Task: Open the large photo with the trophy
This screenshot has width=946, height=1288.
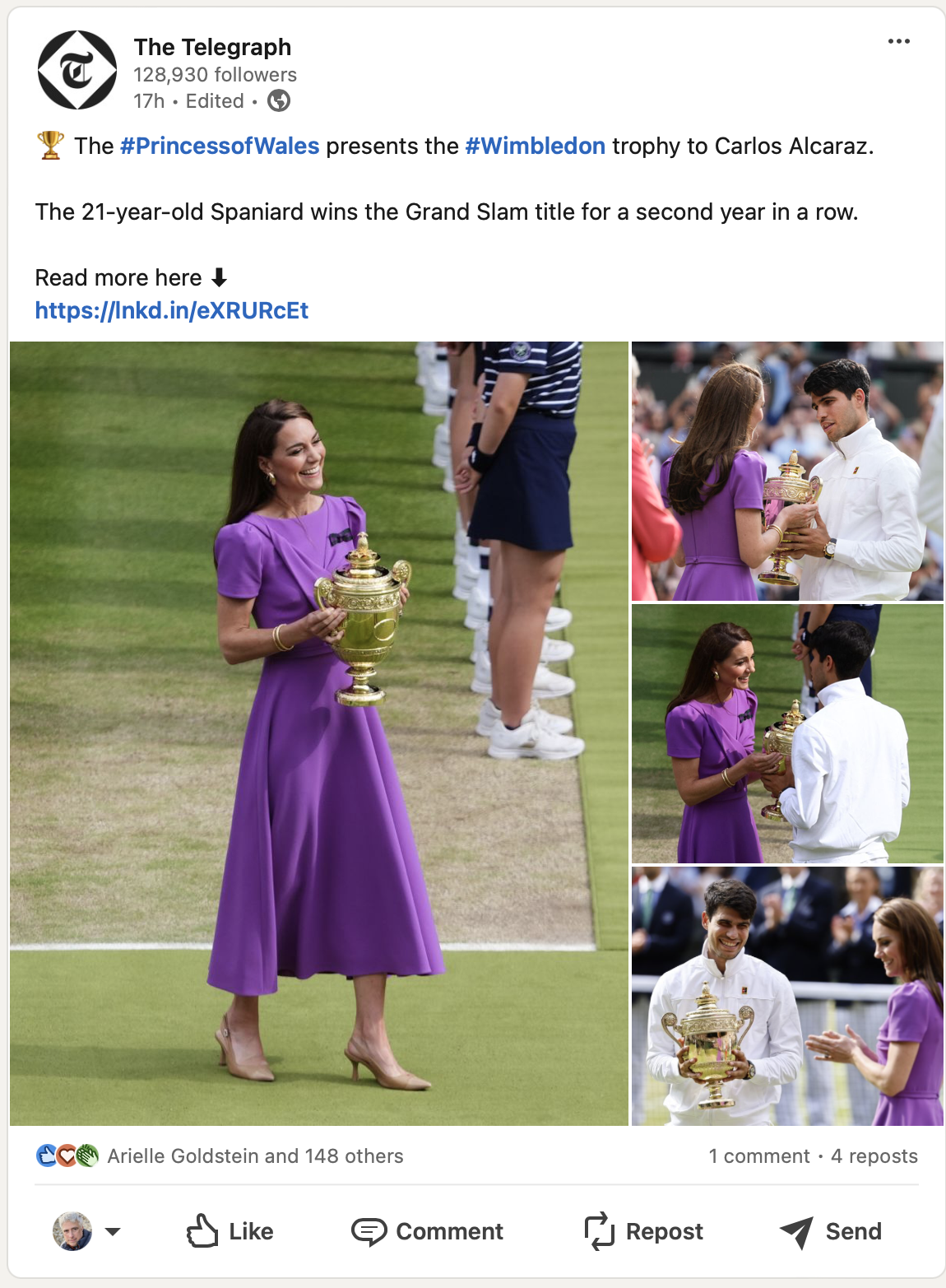Action: [319, 733]
